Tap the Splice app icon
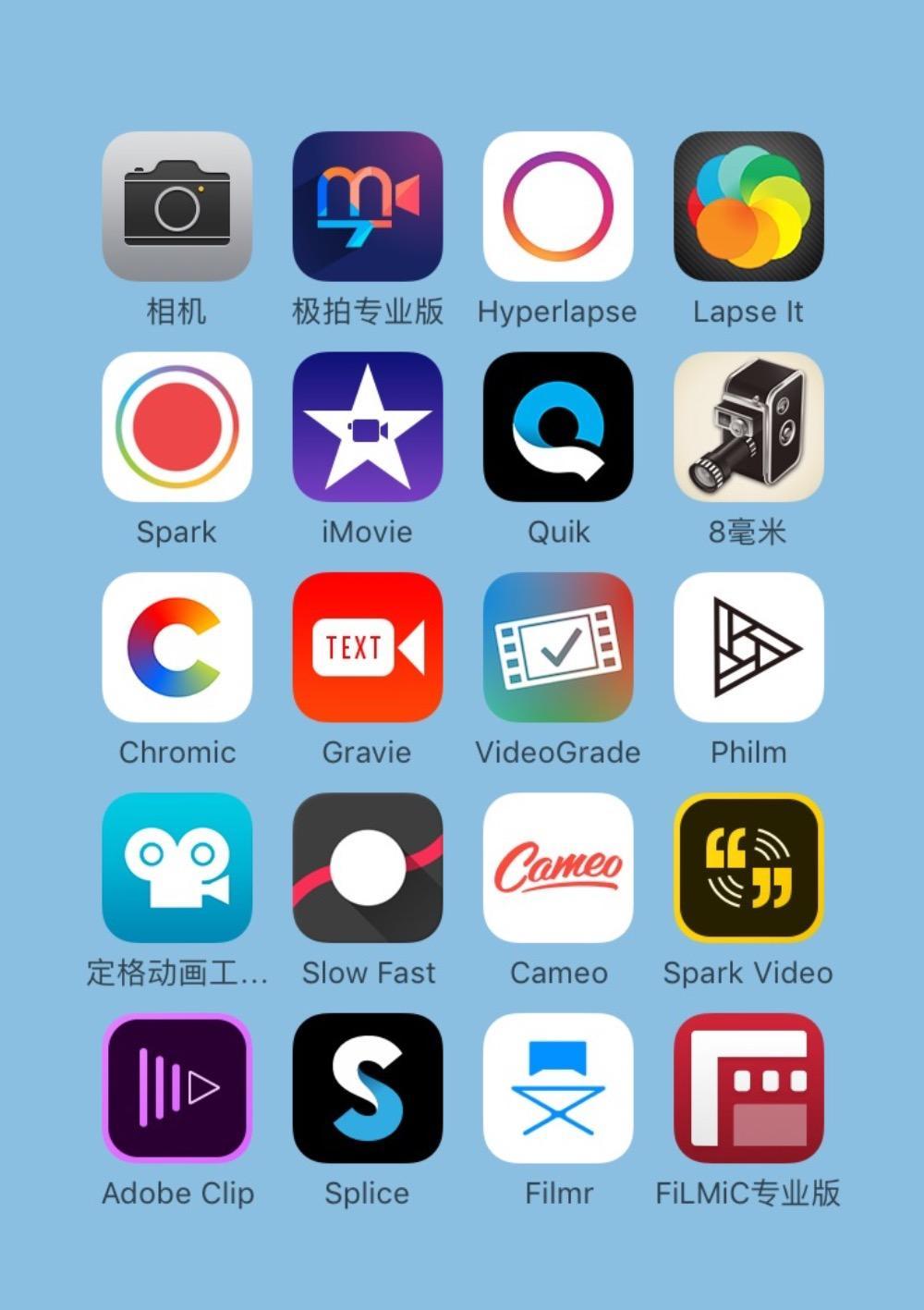 point(368,1088)
